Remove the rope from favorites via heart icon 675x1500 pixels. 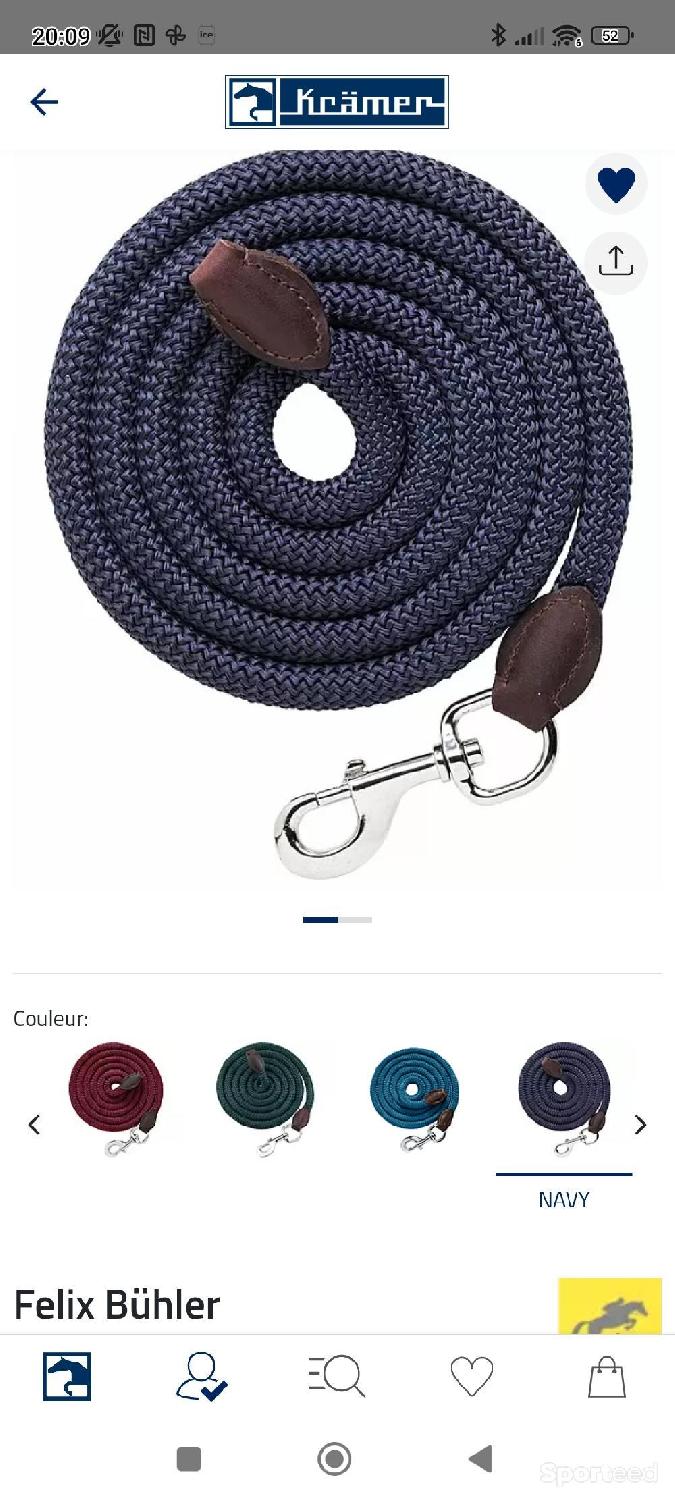[x=616, y=185]
